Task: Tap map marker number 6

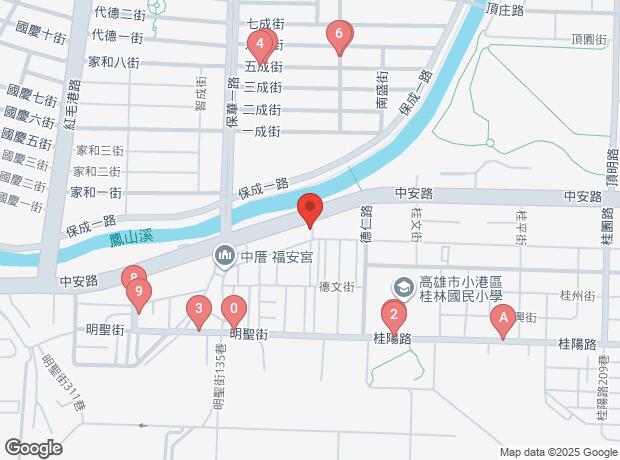Action: tap(340, 36)
